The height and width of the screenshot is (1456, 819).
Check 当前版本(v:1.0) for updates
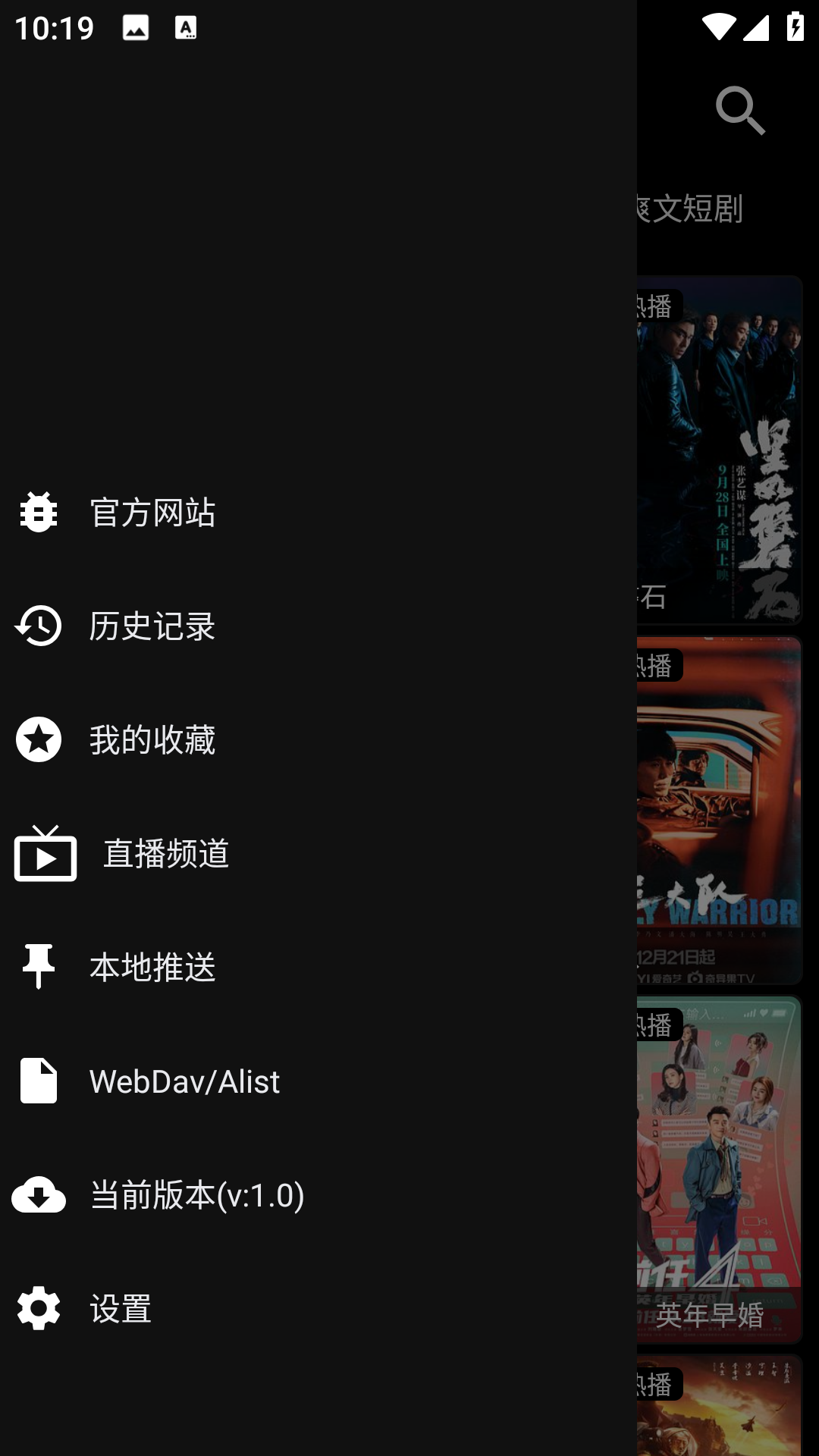coord(196,1195)
